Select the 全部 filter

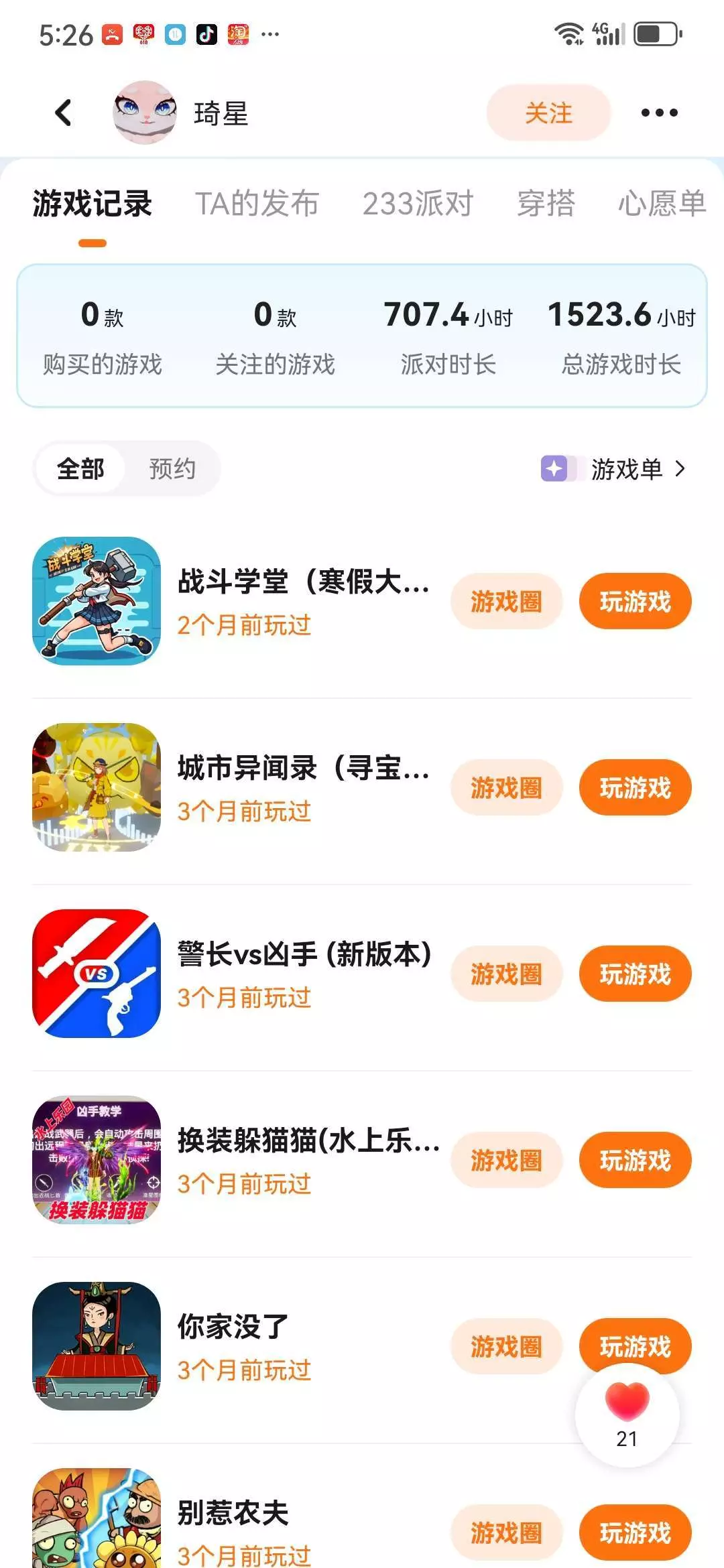click(80, 468)
